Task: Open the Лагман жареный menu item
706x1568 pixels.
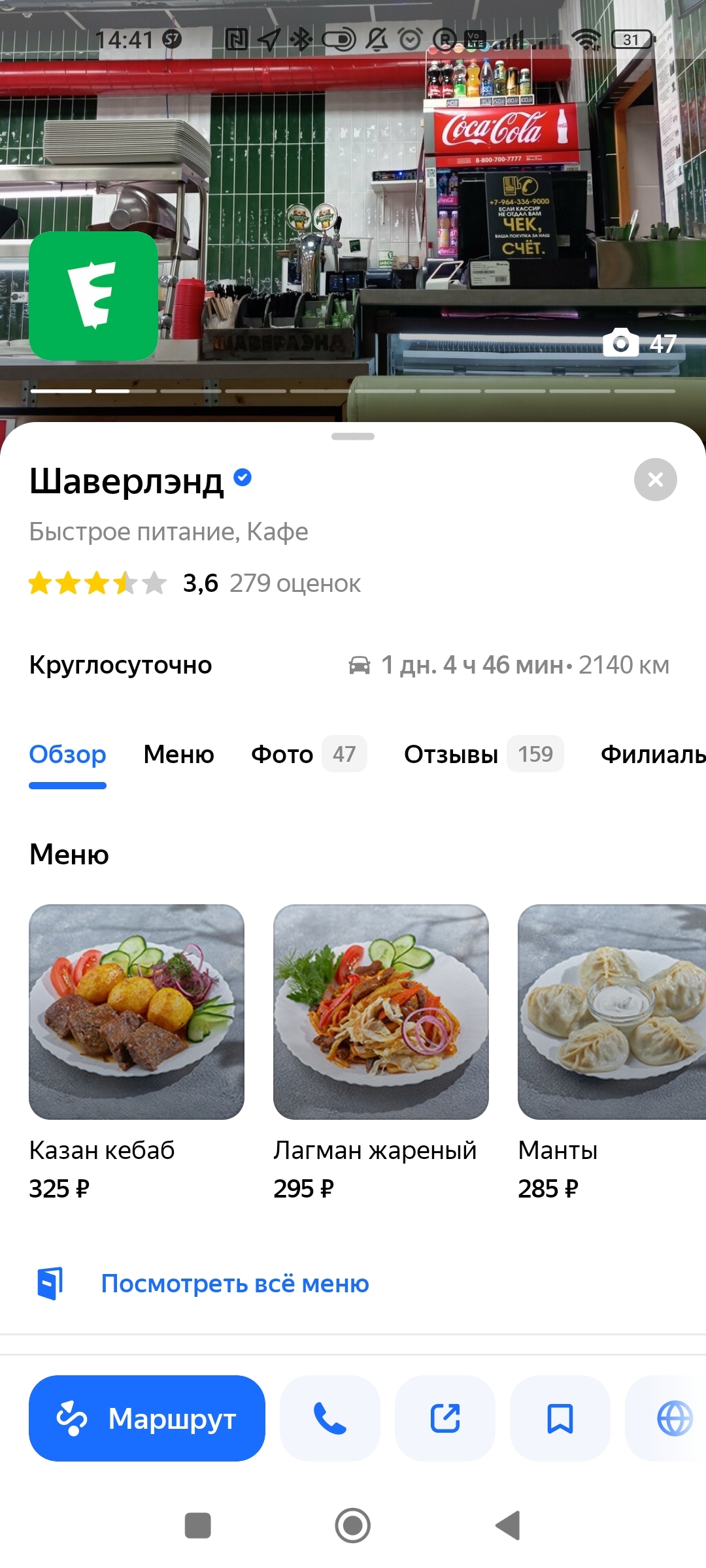Action: [x=380, y=1011]
